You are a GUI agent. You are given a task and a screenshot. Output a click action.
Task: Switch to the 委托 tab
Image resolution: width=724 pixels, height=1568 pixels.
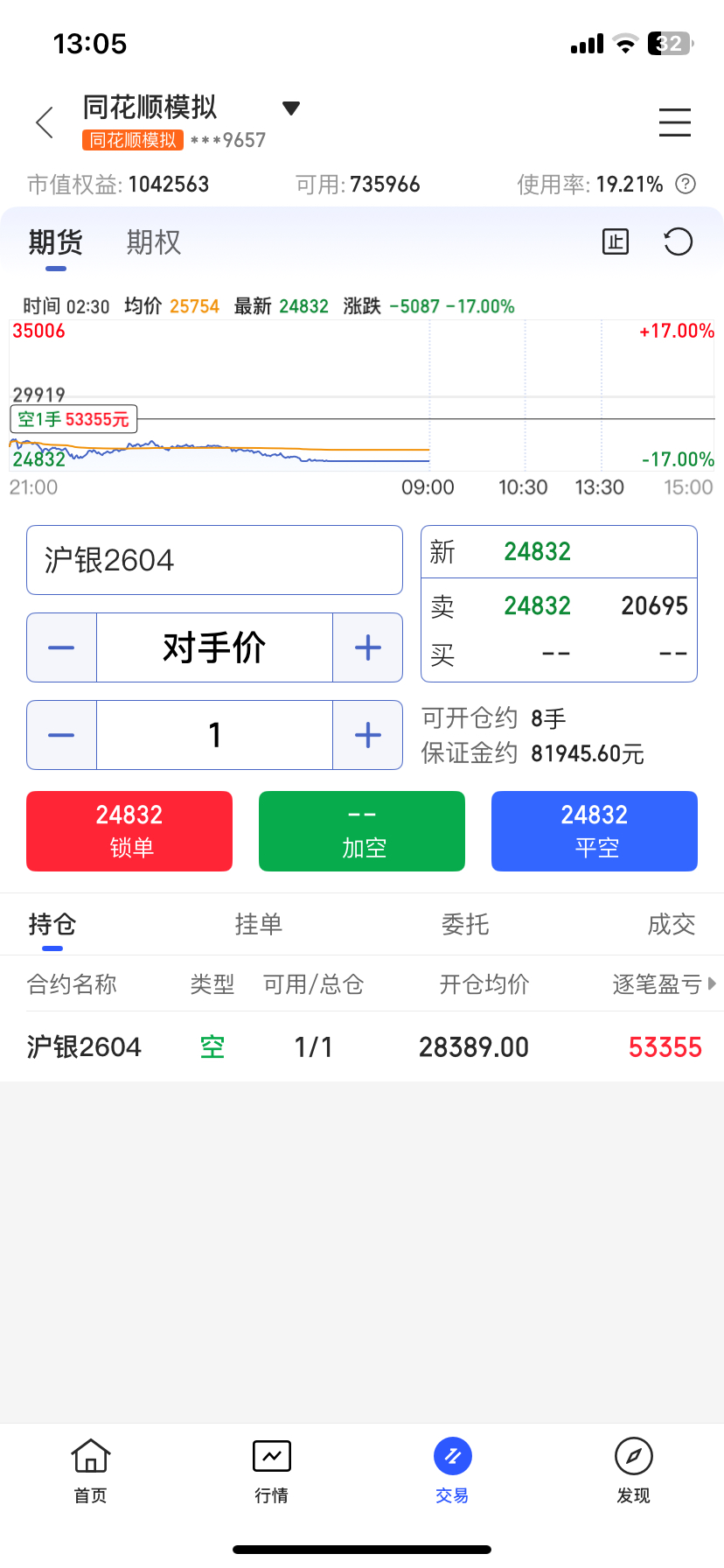pos(465,925)
